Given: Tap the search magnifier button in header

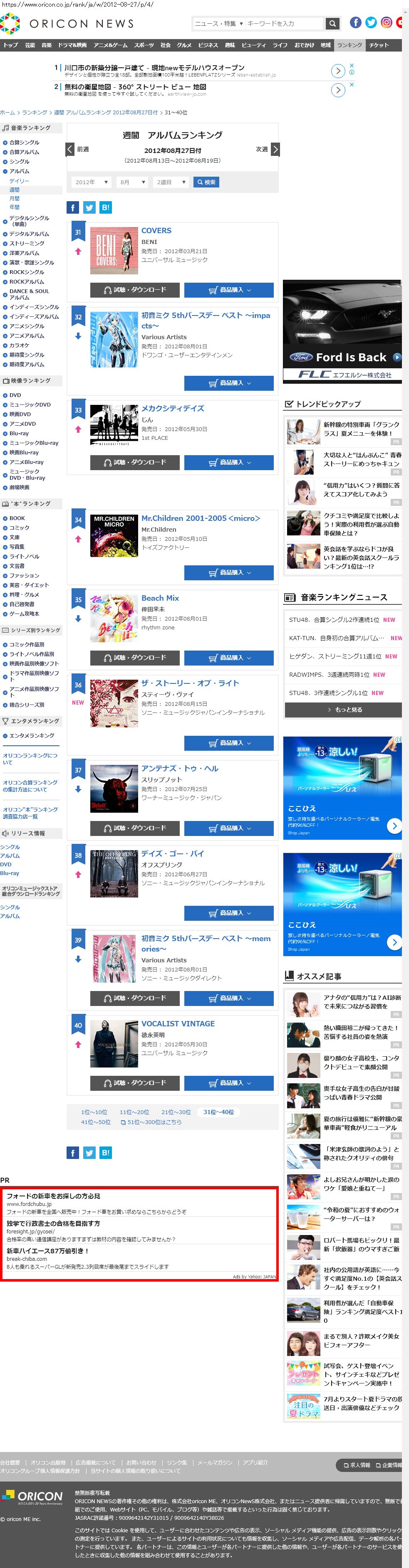Looking at the screenshot, I should click(332, 24).
